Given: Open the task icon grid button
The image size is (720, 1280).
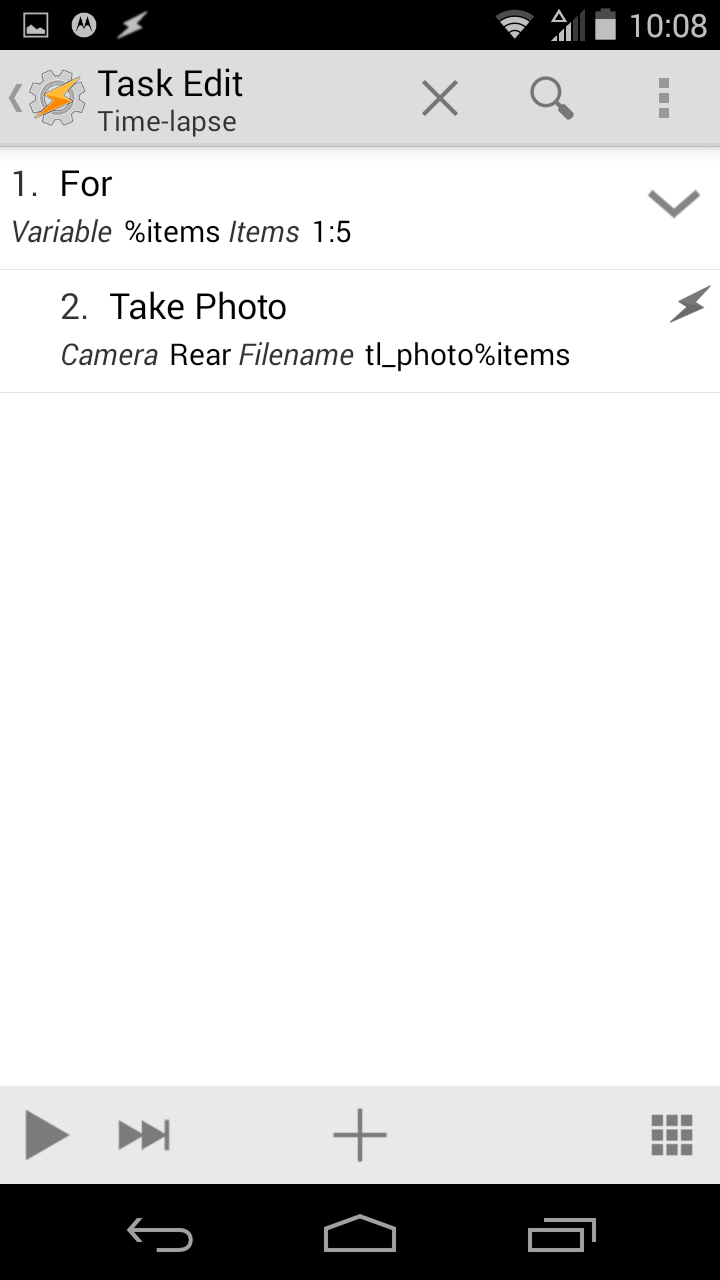Looking at the screenshot, I should click(x=672, y=1135).
